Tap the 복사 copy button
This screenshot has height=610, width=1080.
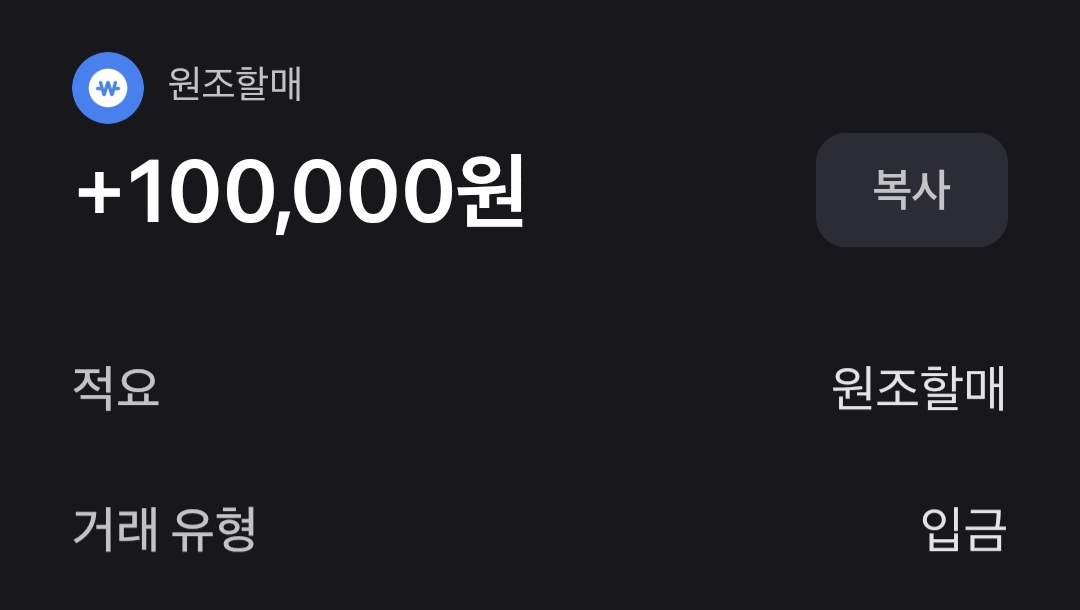(911, 190)
